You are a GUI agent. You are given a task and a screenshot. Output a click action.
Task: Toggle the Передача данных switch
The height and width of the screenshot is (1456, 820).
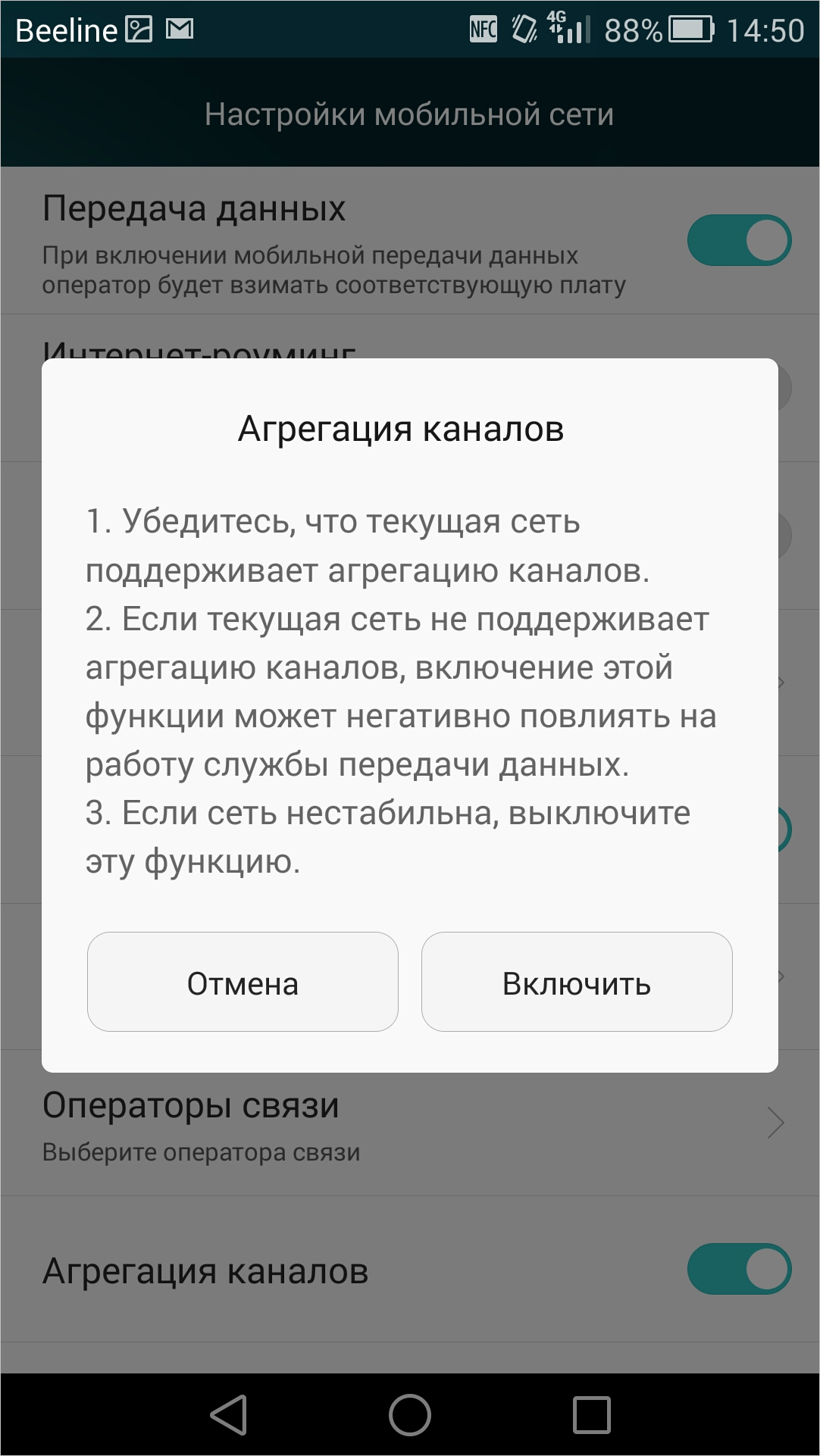tap(739, 240)
